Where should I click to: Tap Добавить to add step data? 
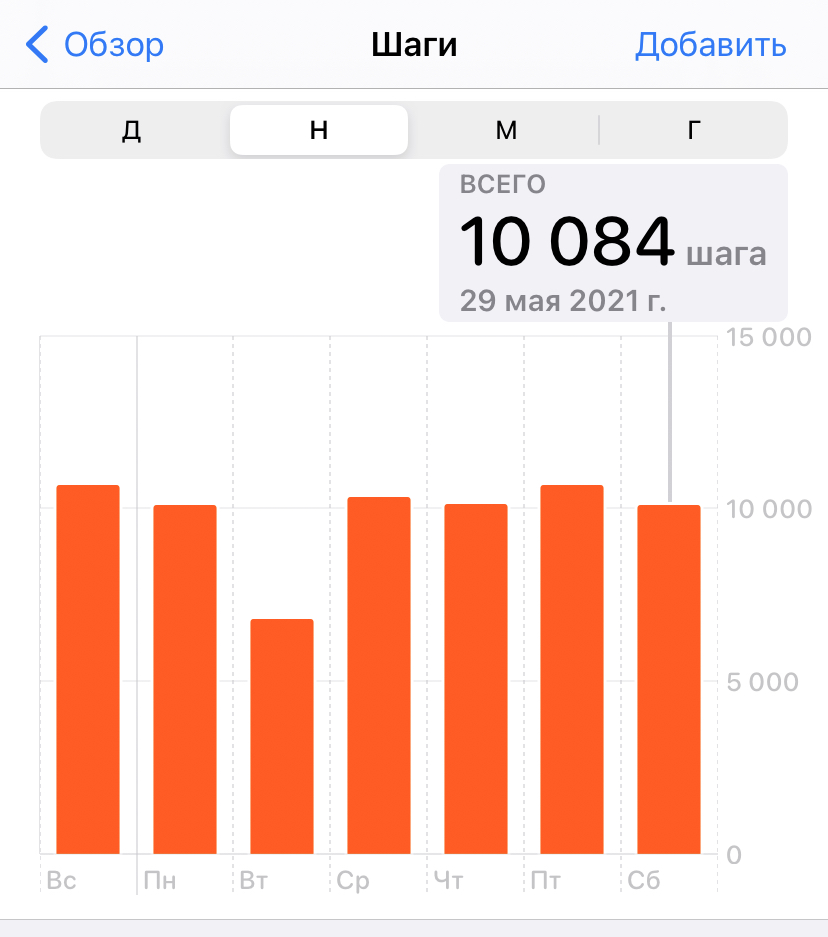point(710,45)
